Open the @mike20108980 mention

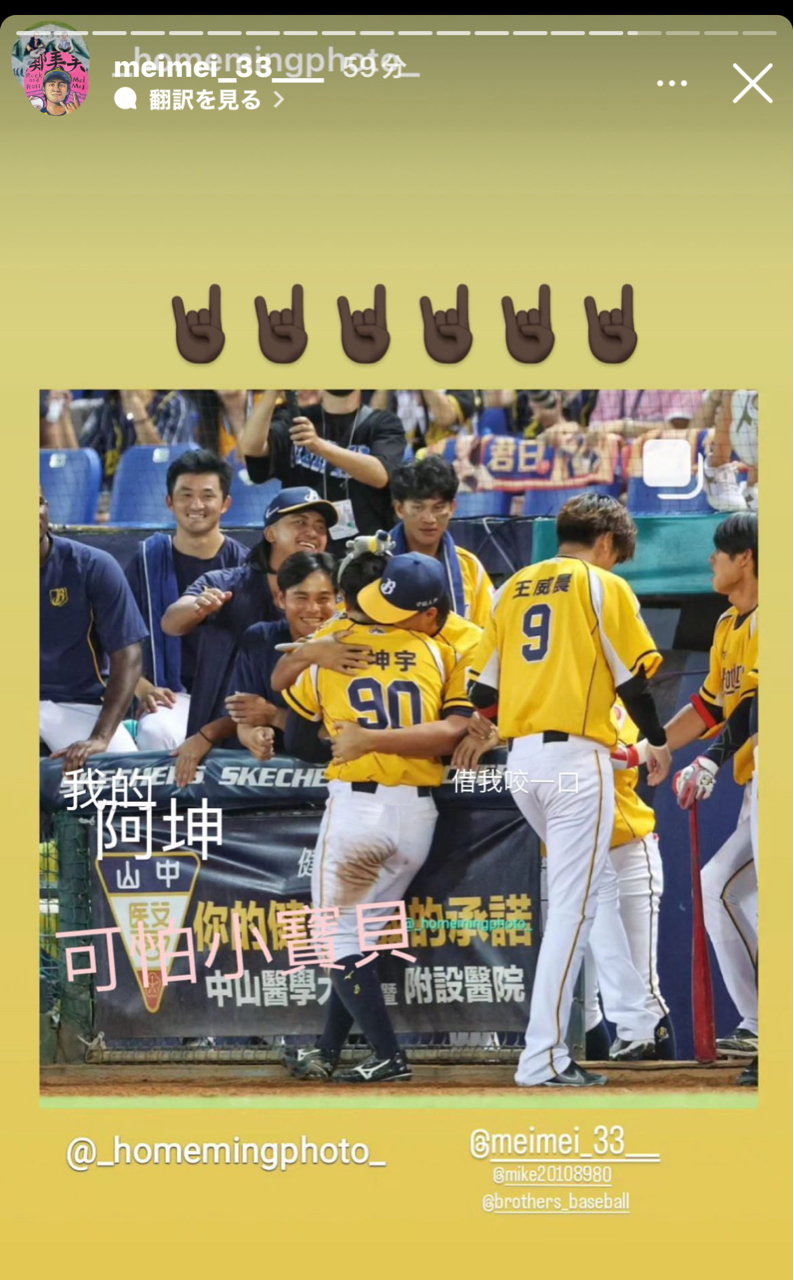(551, 1175)
